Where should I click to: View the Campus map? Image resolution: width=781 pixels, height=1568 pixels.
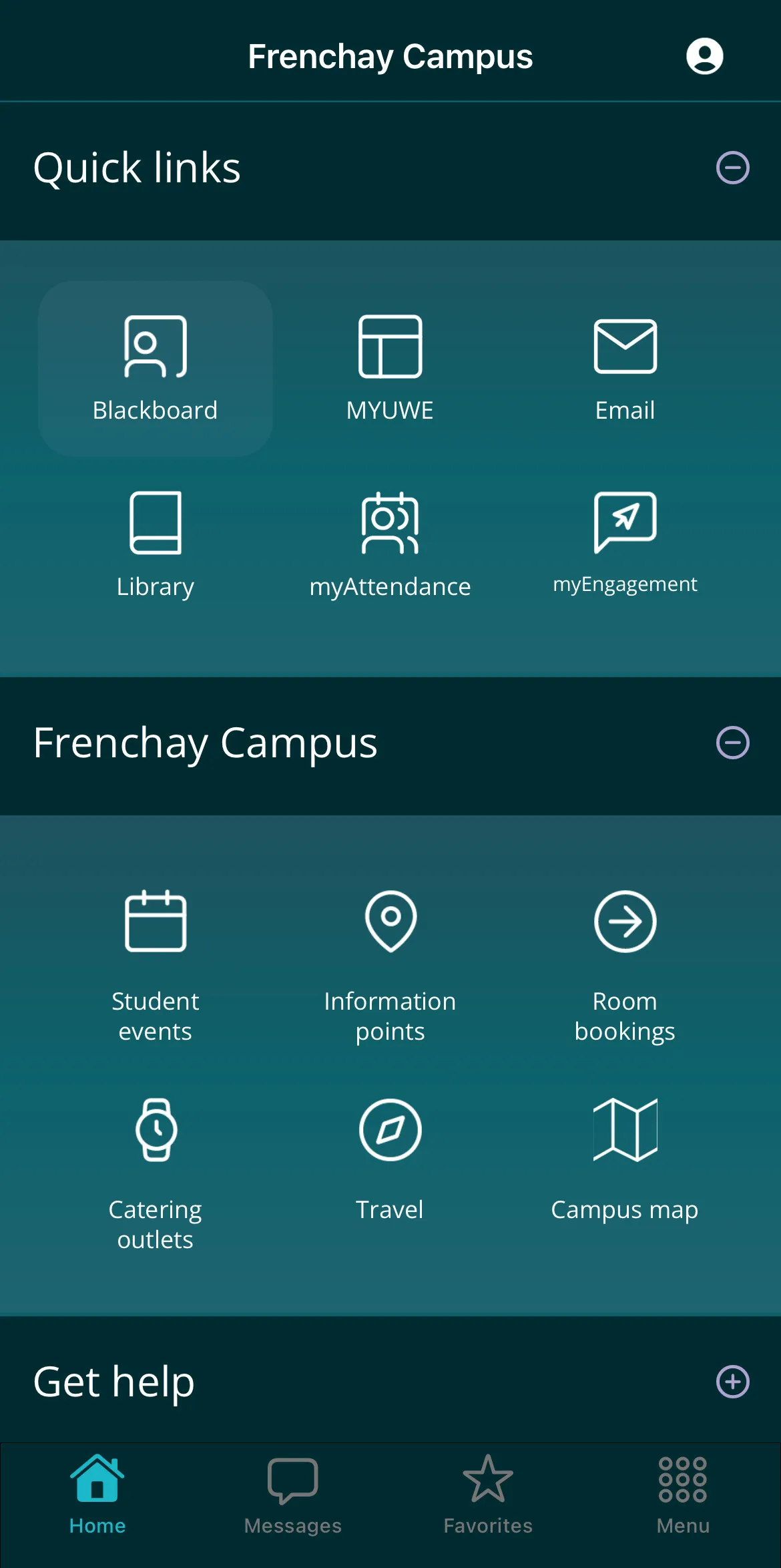(x=625, y=1159)
